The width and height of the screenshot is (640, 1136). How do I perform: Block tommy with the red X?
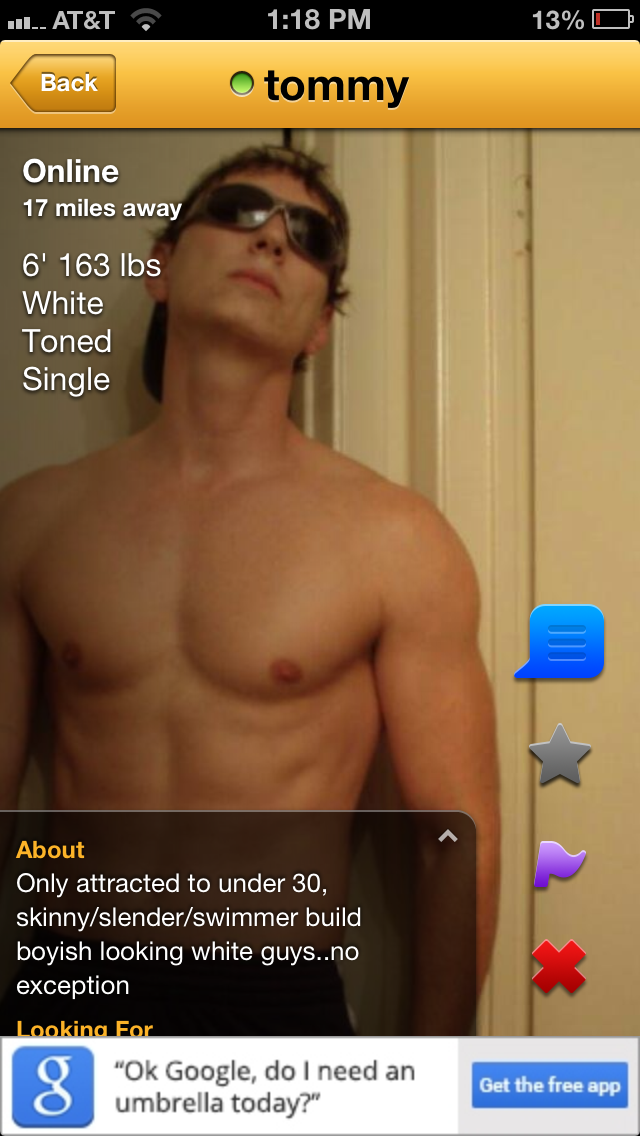tap(559, 967)
